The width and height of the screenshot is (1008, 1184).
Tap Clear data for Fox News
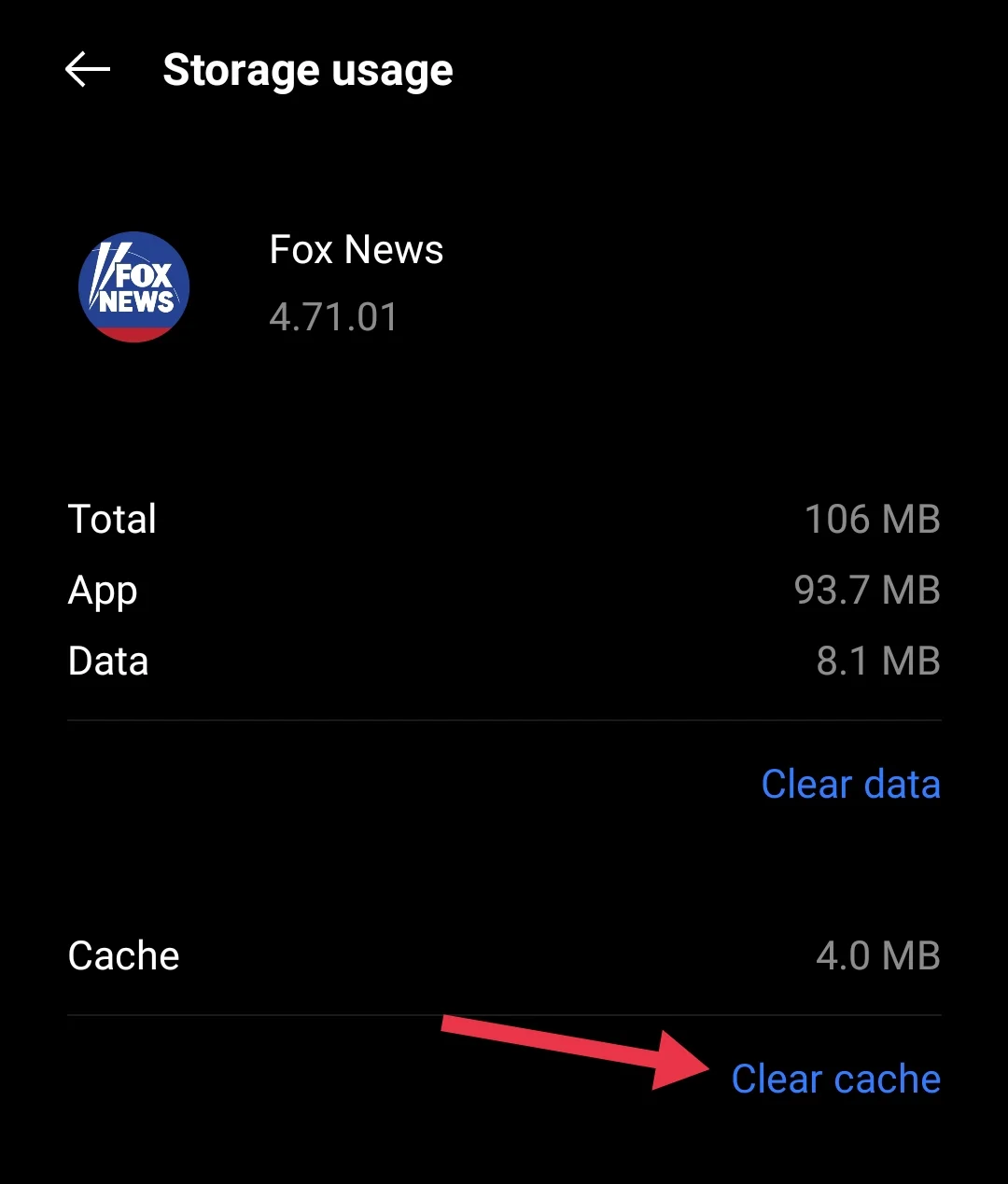click(850, 784)
